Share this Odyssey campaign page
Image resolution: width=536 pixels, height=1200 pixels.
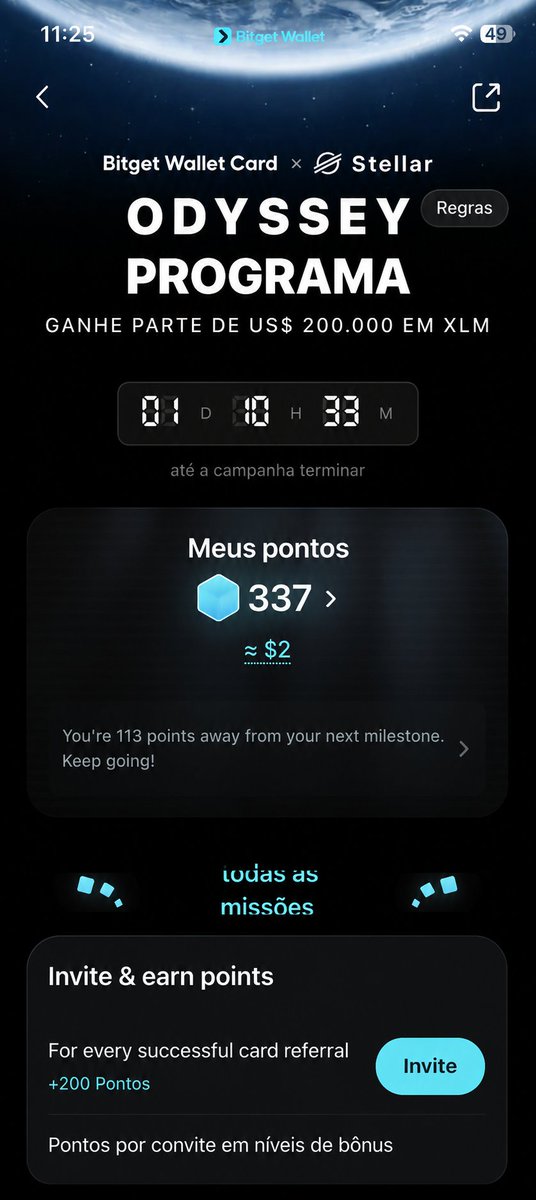point(486,97)
